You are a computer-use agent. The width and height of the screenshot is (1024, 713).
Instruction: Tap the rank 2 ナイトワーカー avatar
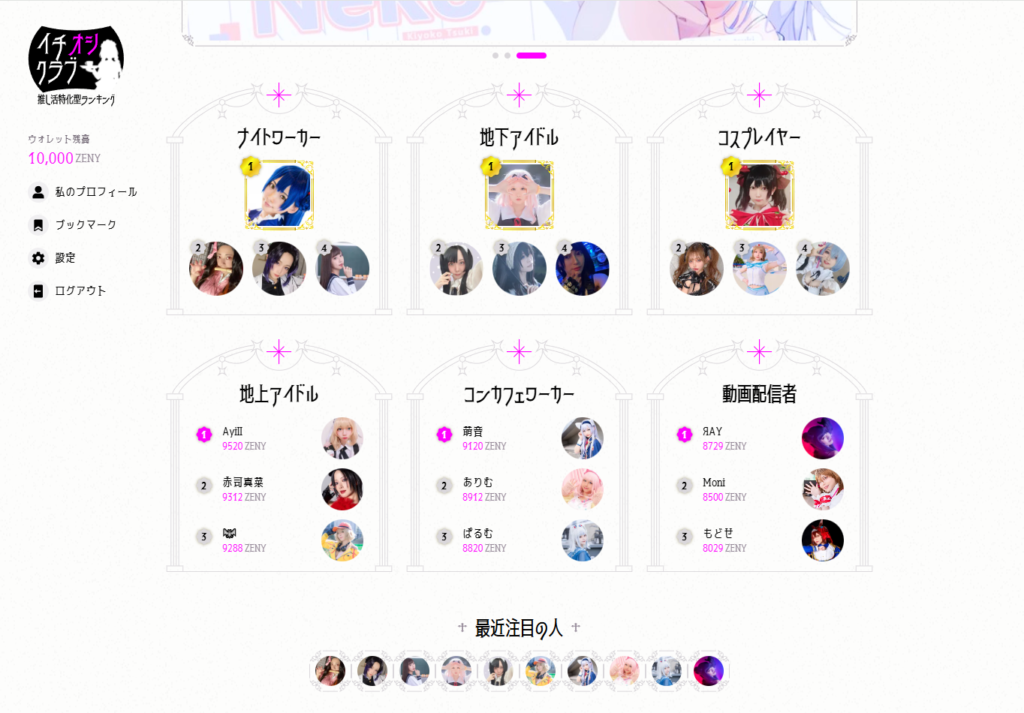(x=216, y=269)
